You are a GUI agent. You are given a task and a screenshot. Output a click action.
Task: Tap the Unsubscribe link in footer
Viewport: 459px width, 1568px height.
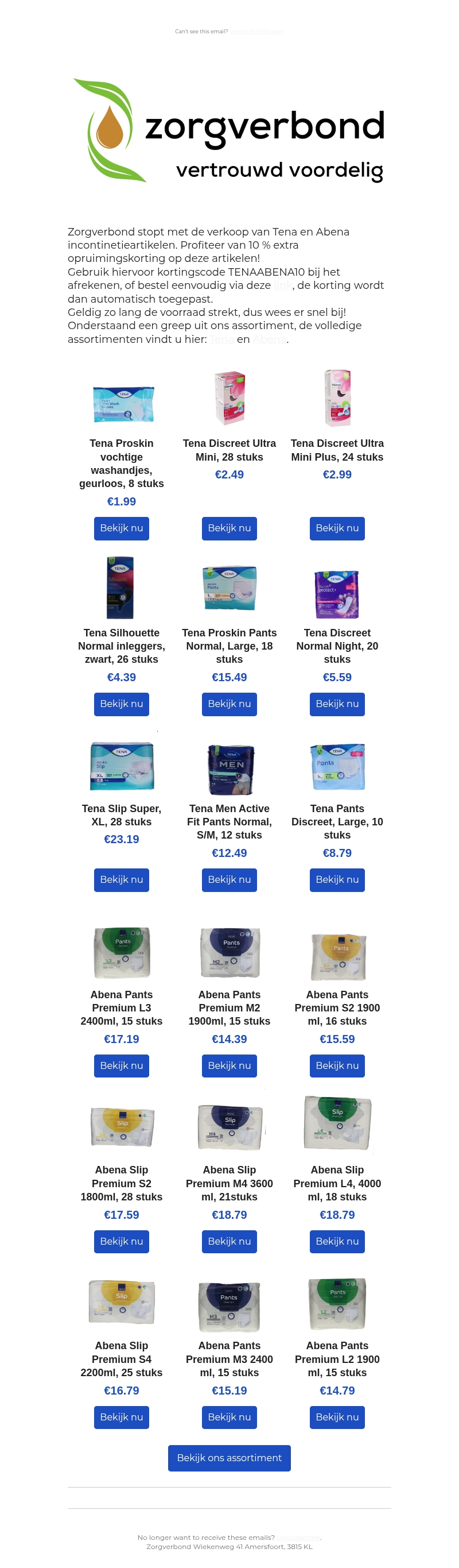point(298,1538)
